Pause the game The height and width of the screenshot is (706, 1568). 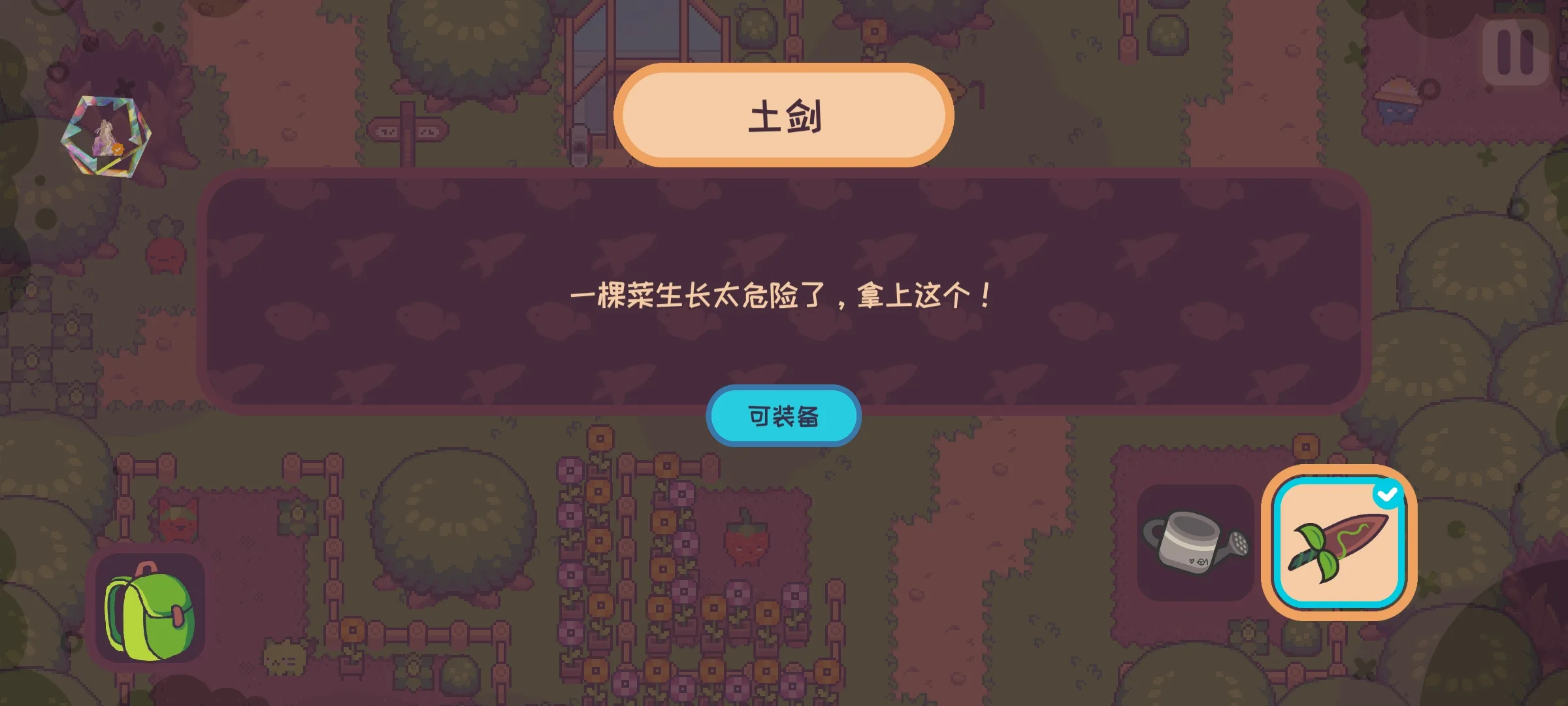tap(1516, 52)
